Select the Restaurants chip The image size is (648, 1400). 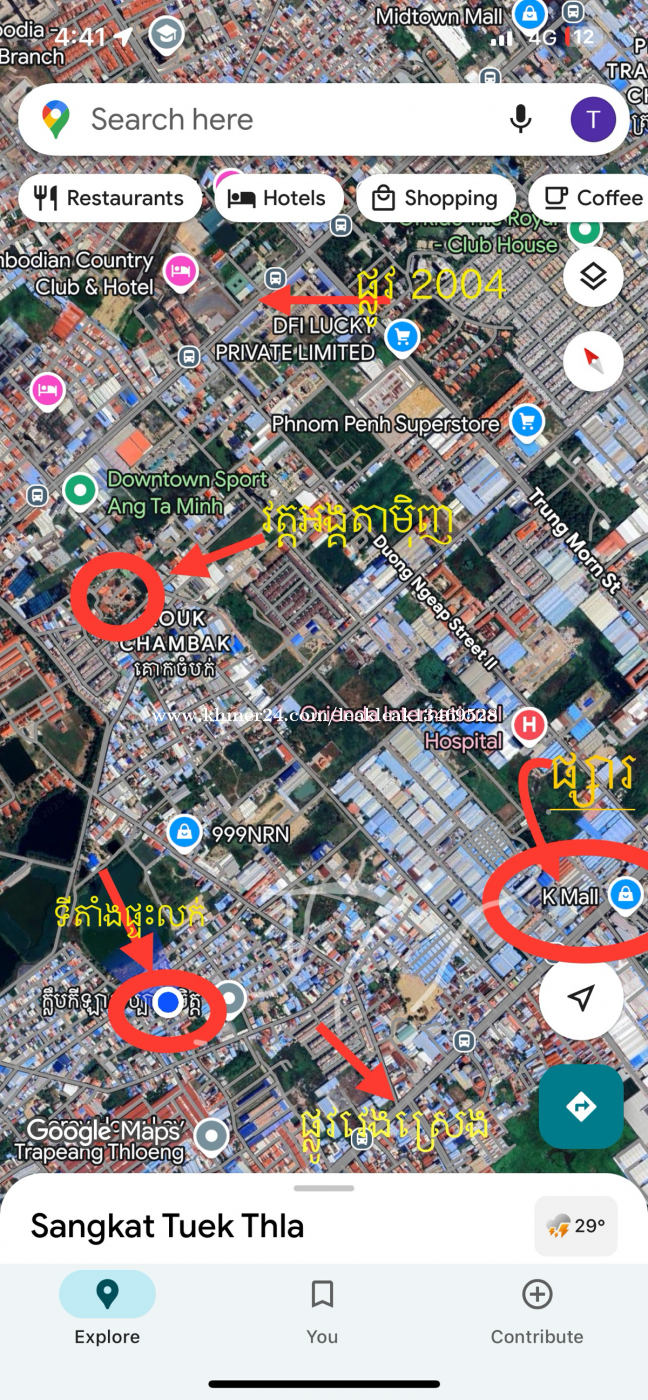tap(109, 198)
